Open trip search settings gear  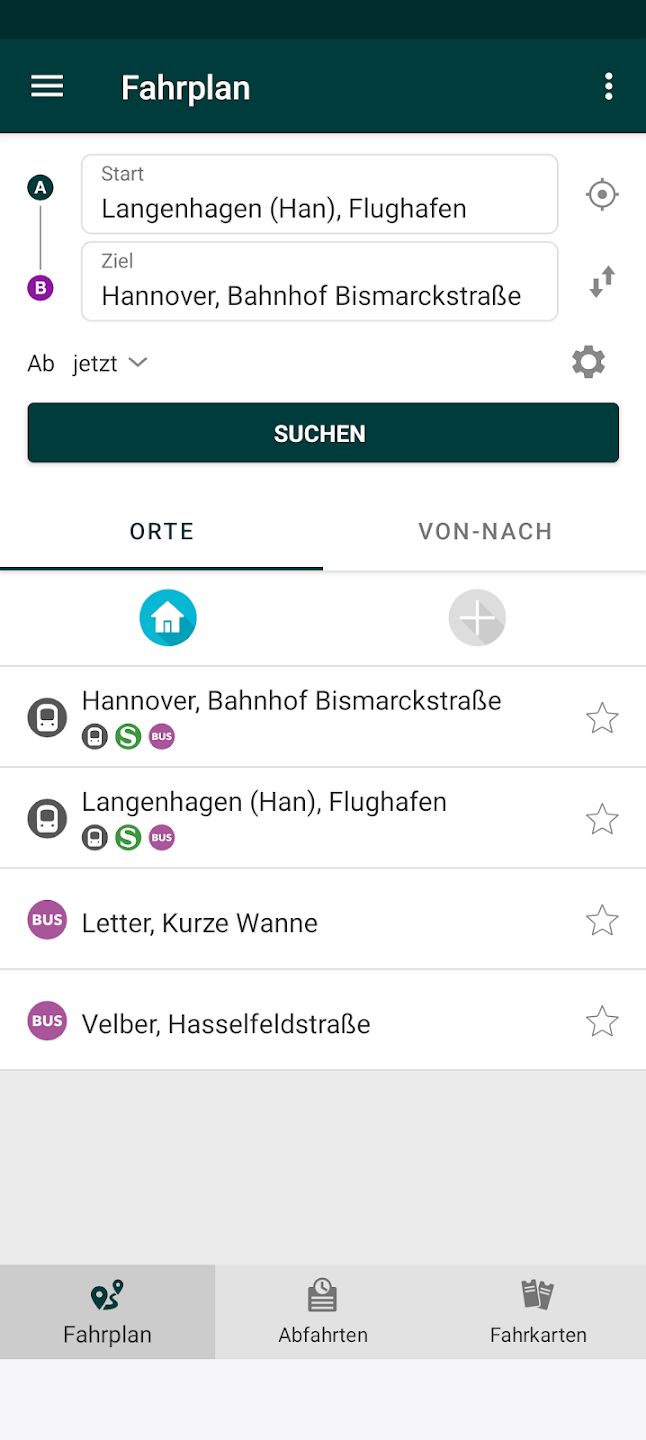click(588, 362)
